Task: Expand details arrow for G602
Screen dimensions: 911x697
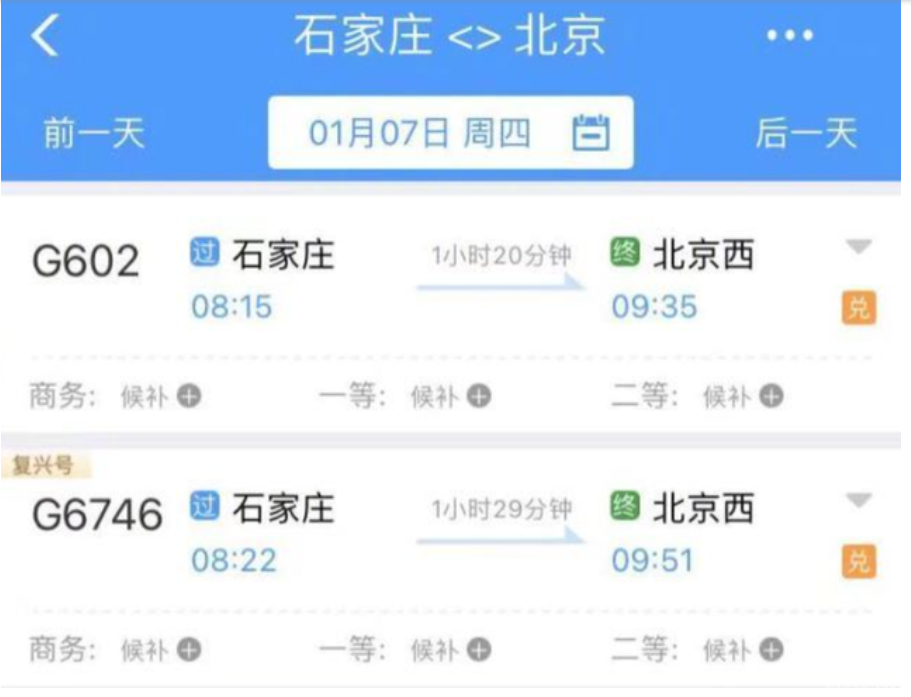Action: [859, 247]
